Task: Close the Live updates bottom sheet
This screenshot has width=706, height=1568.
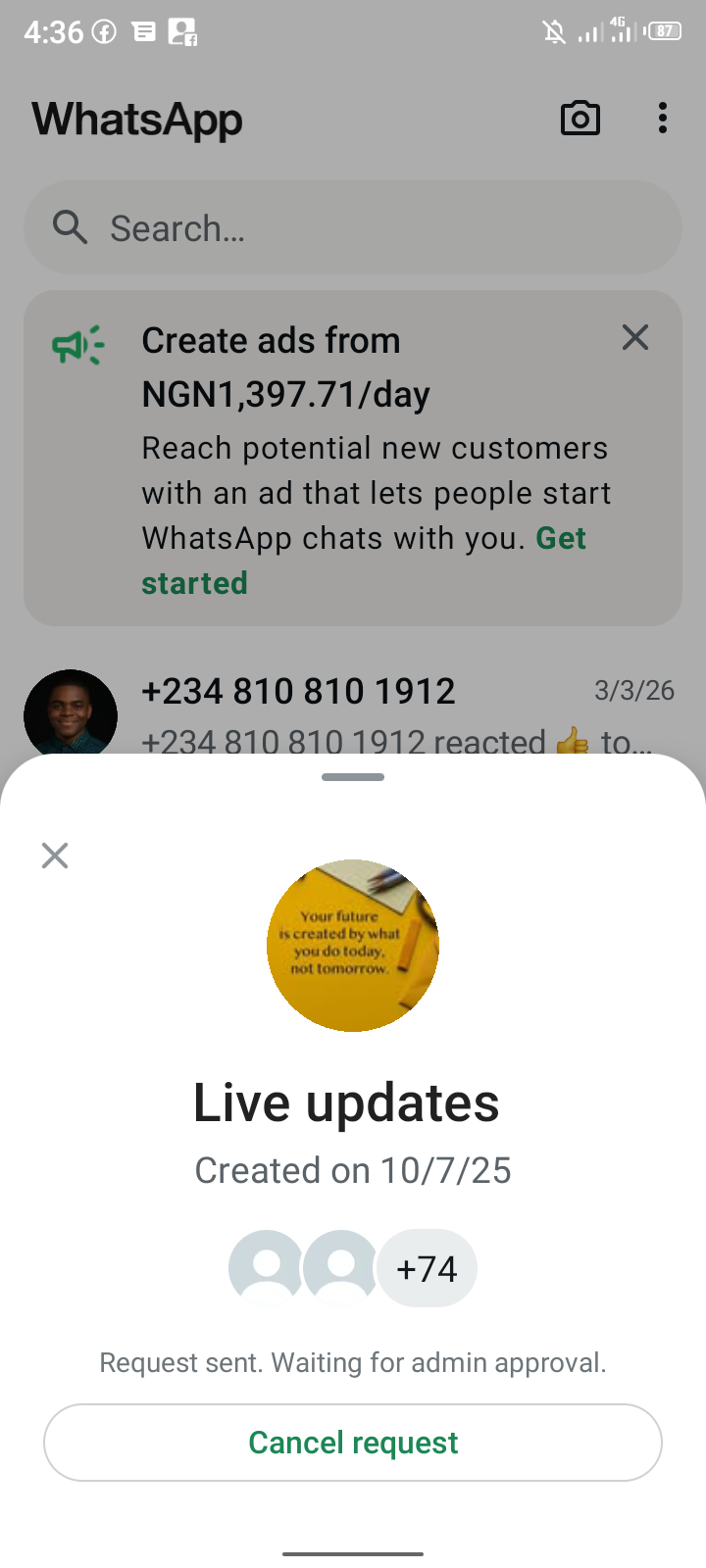Action: 55,856
